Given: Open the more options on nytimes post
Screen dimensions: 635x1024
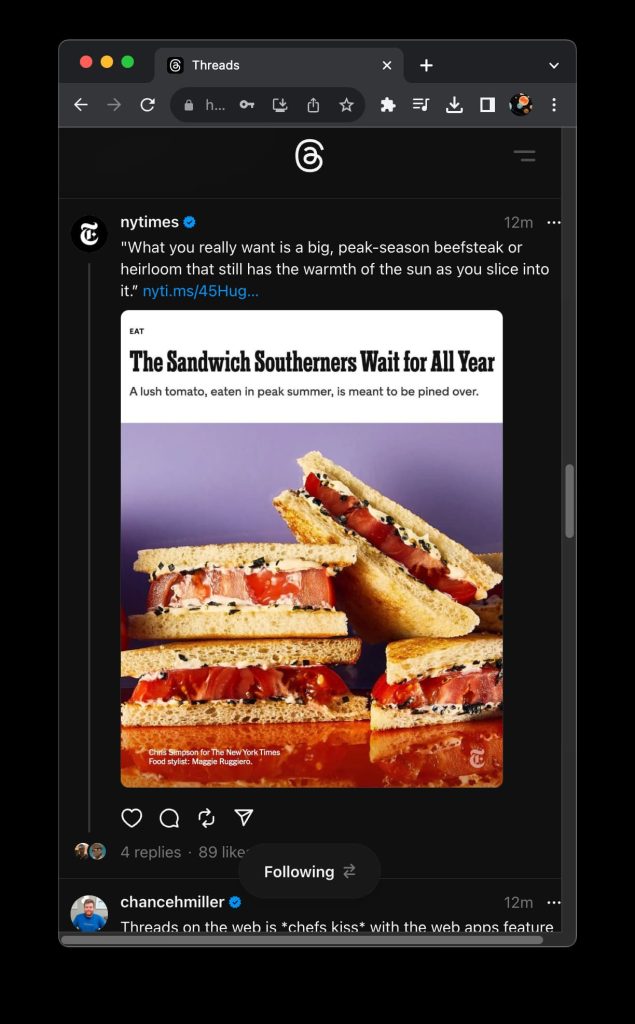Looking at the screenshot, I should click(x=554, y=222).
